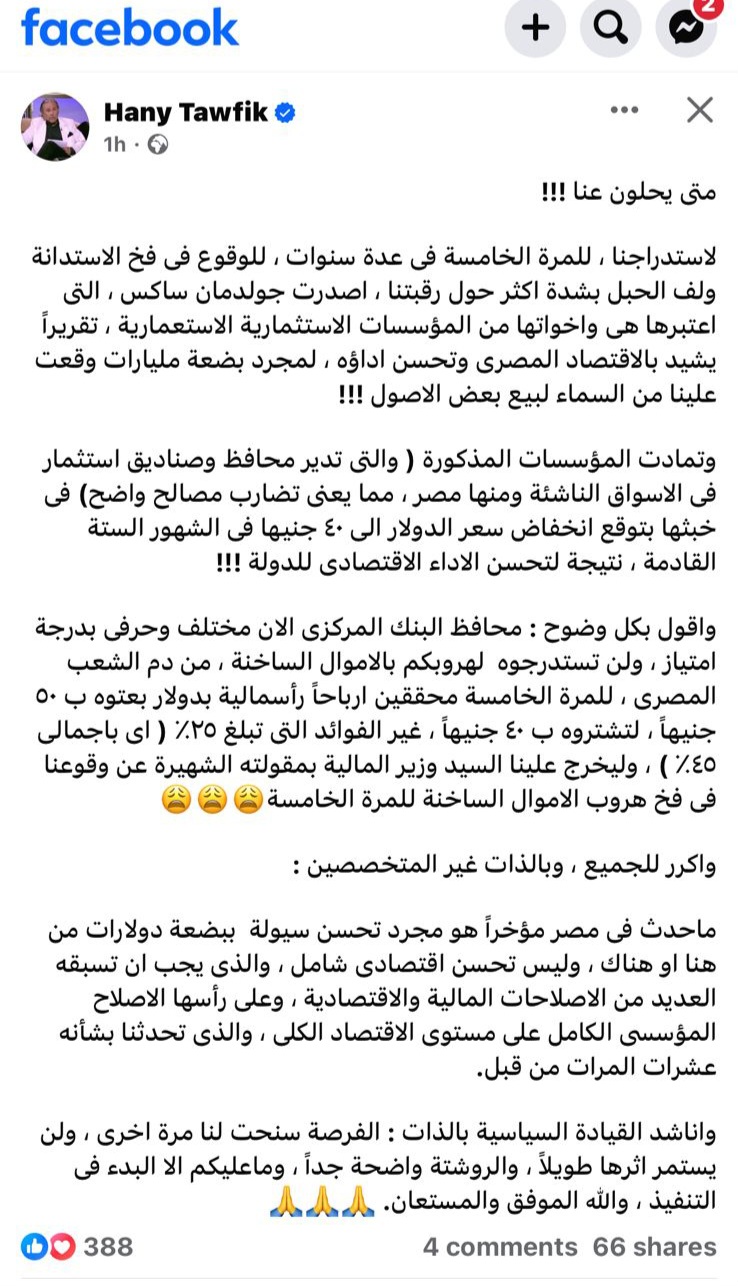Open Messenger with 2 unread messages
The width and height of the screenshot is (738, 1286).
pyautogui.click(x=685, y=28)
